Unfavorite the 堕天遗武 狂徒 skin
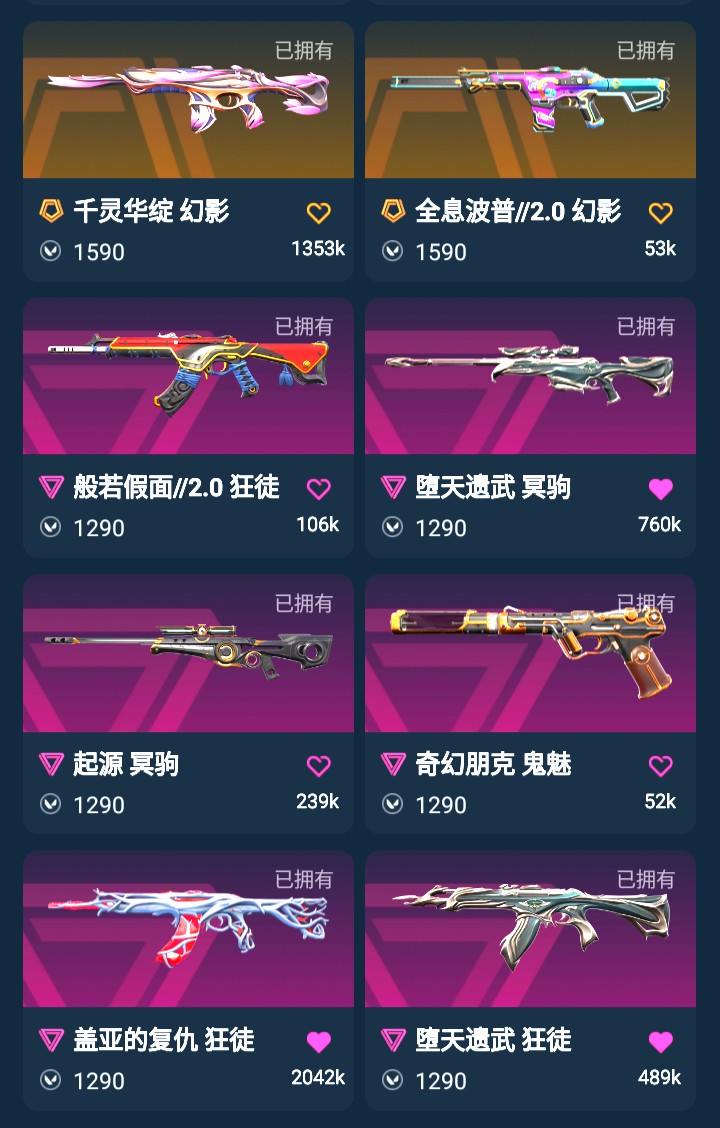The height and width of the screenshot is (1128, 720). click(x=660, y=1042)
